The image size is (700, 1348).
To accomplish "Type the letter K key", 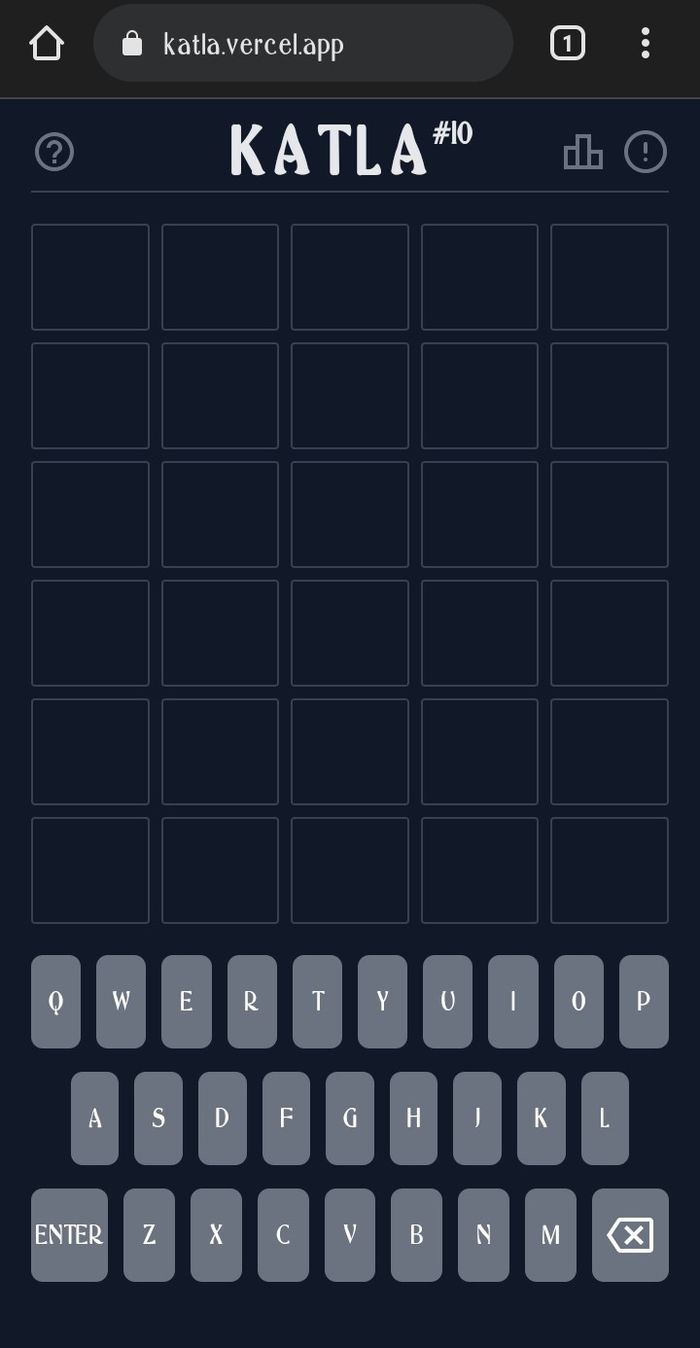I will pos(541,1118).
